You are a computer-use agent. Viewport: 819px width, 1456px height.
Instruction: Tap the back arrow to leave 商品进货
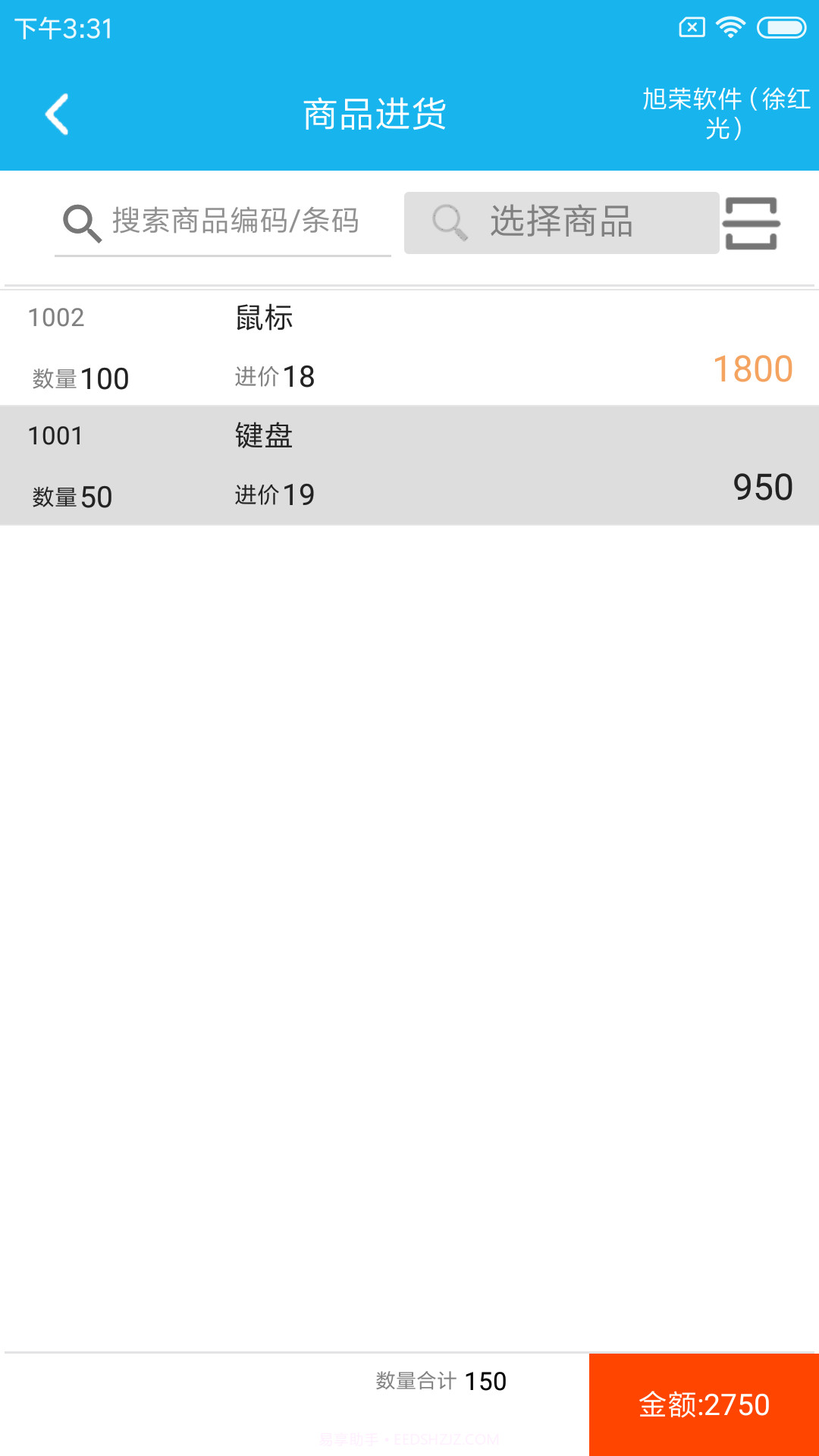click(x=55, y=114)
